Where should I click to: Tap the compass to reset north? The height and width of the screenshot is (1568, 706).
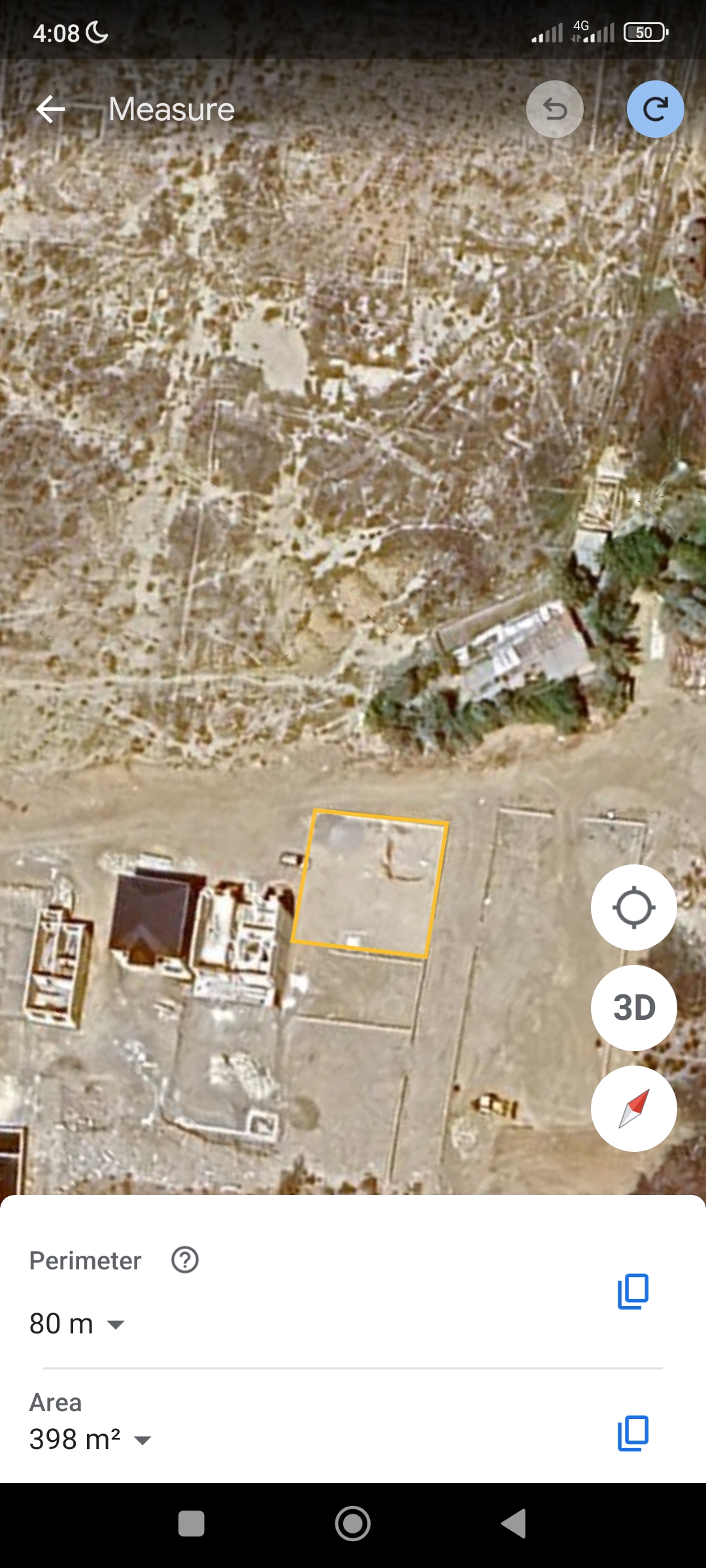tap(634, 1109)
